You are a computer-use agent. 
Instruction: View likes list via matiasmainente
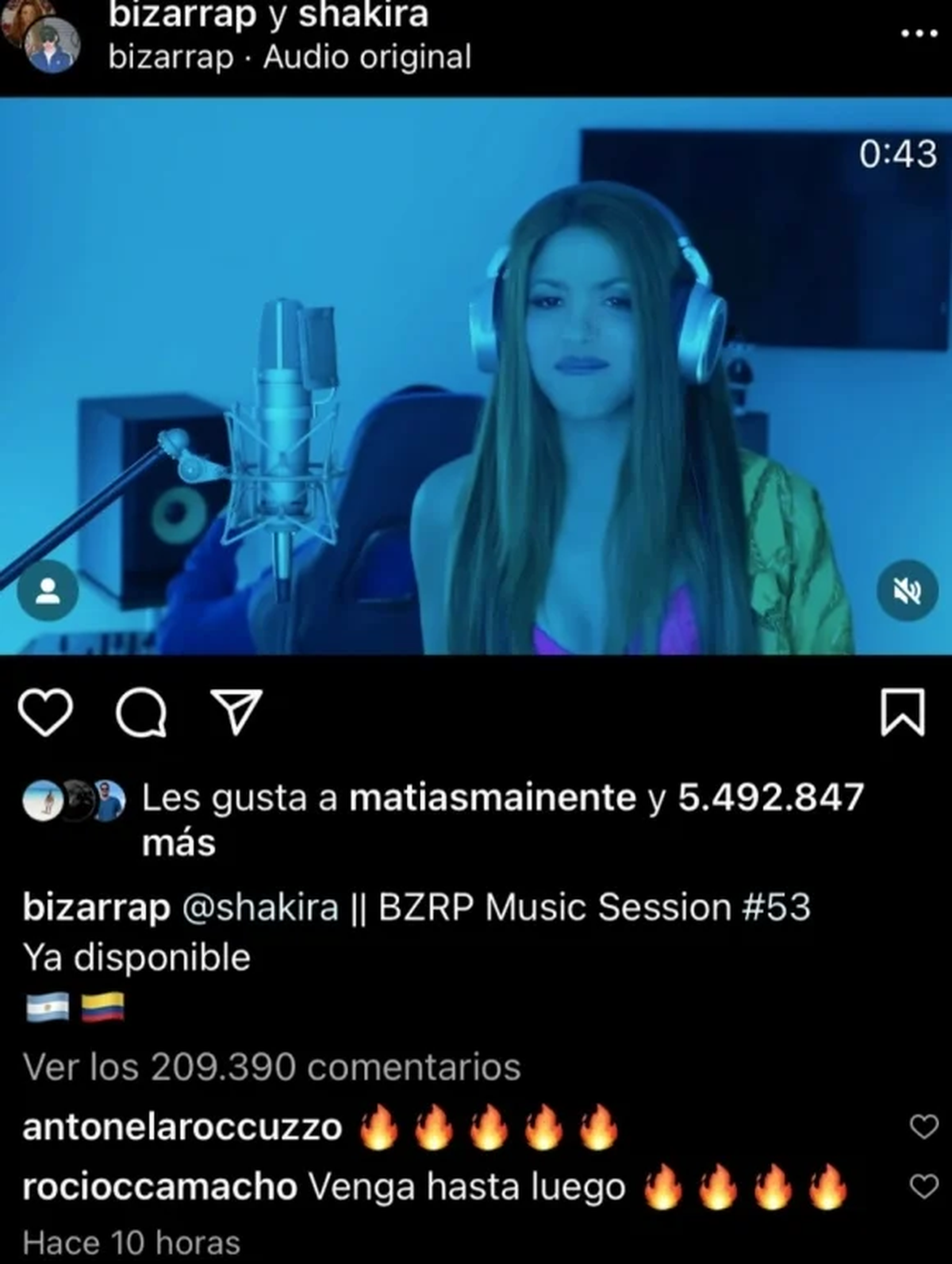tap(492, 798)
